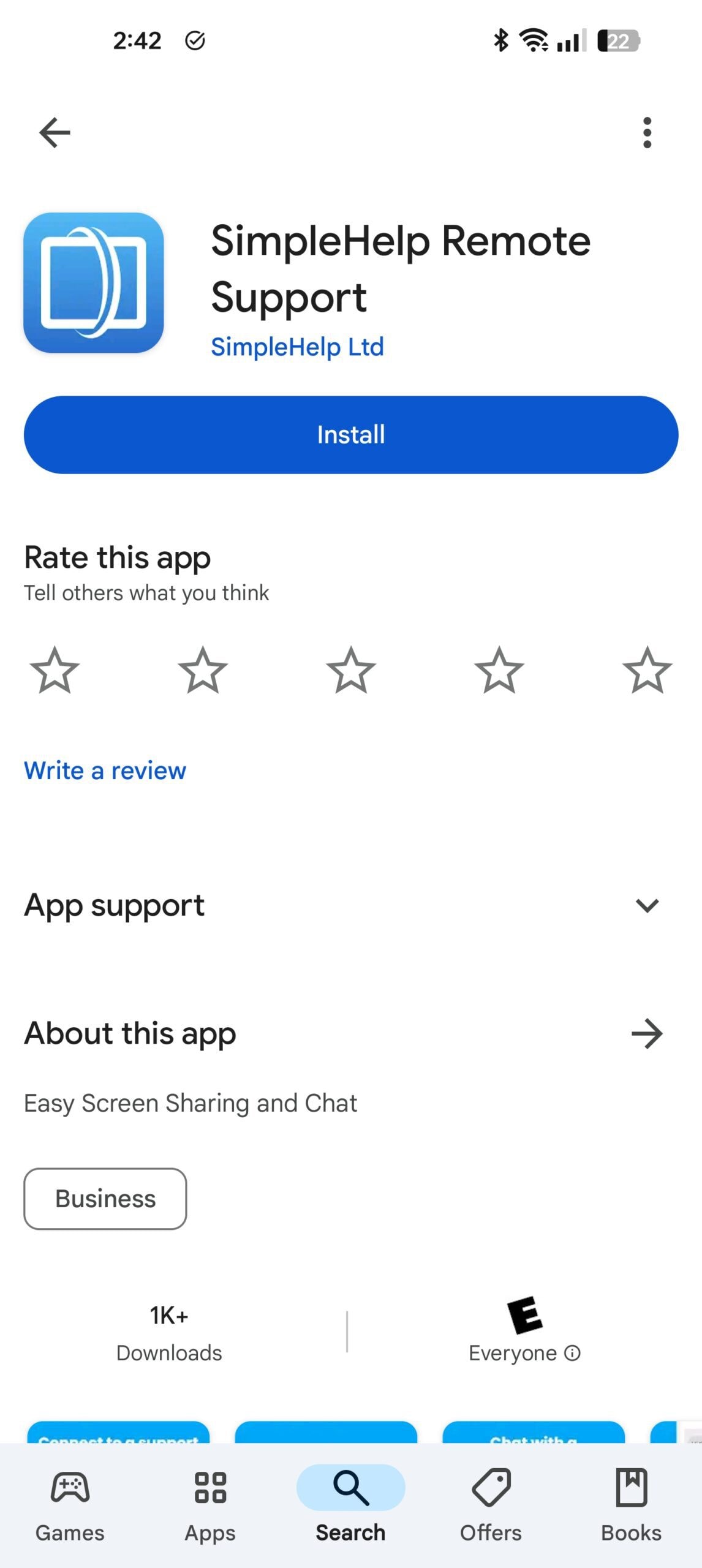Tap Write a review link
Viewport: 702px width, 1568px height.
(105, 770)
